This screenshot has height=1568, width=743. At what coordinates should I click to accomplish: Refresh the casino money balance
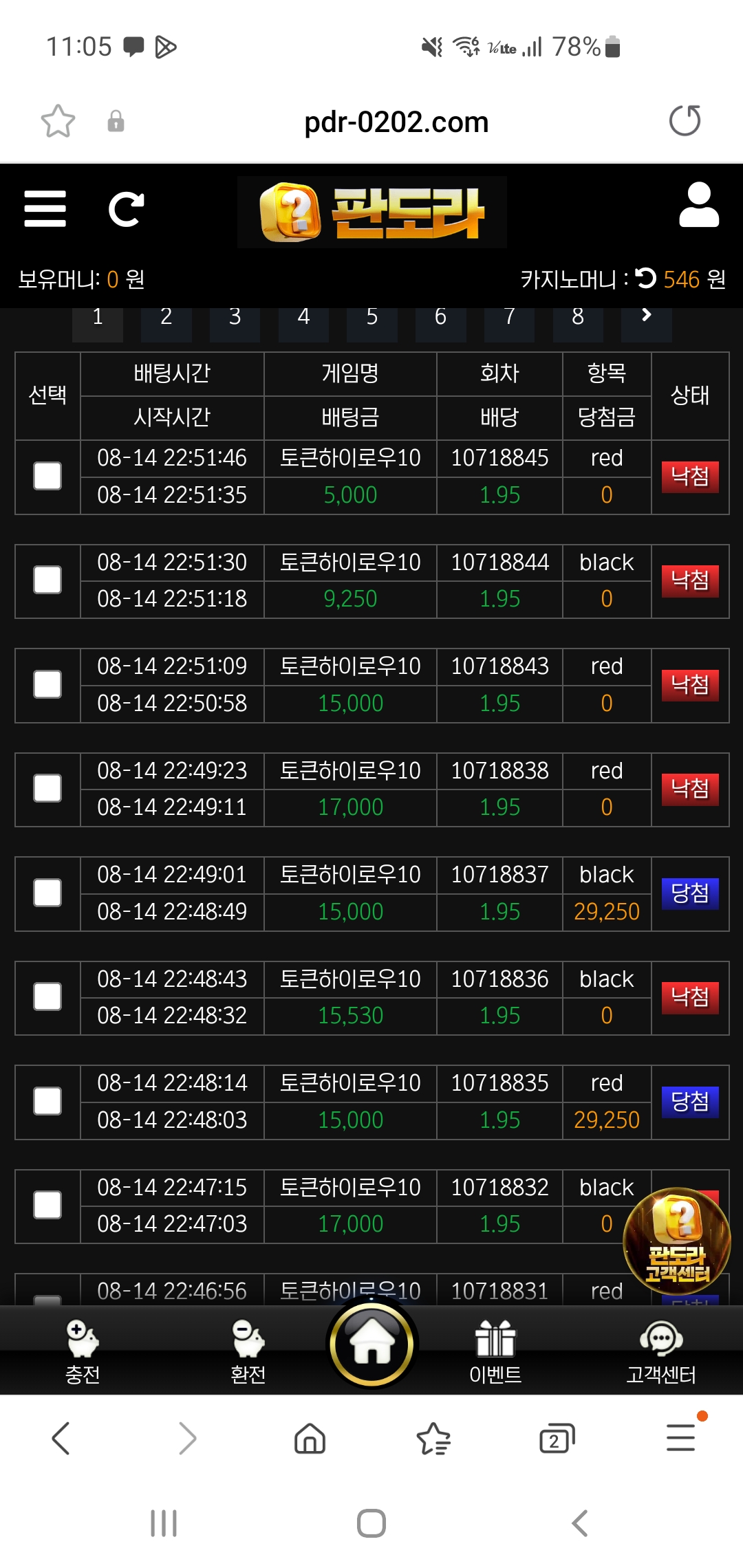pos(646,278)
